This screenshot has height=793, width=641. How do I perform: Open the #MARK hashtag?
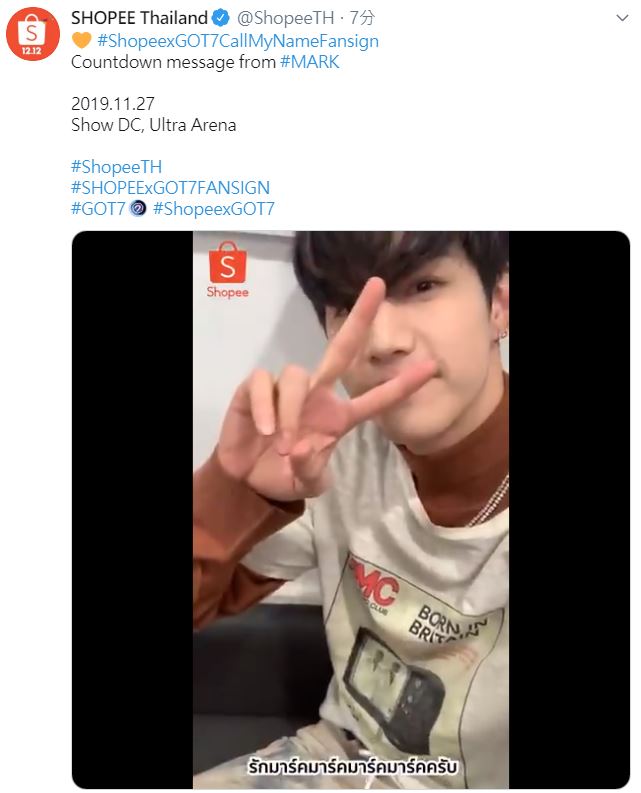[x=309, y=61]
